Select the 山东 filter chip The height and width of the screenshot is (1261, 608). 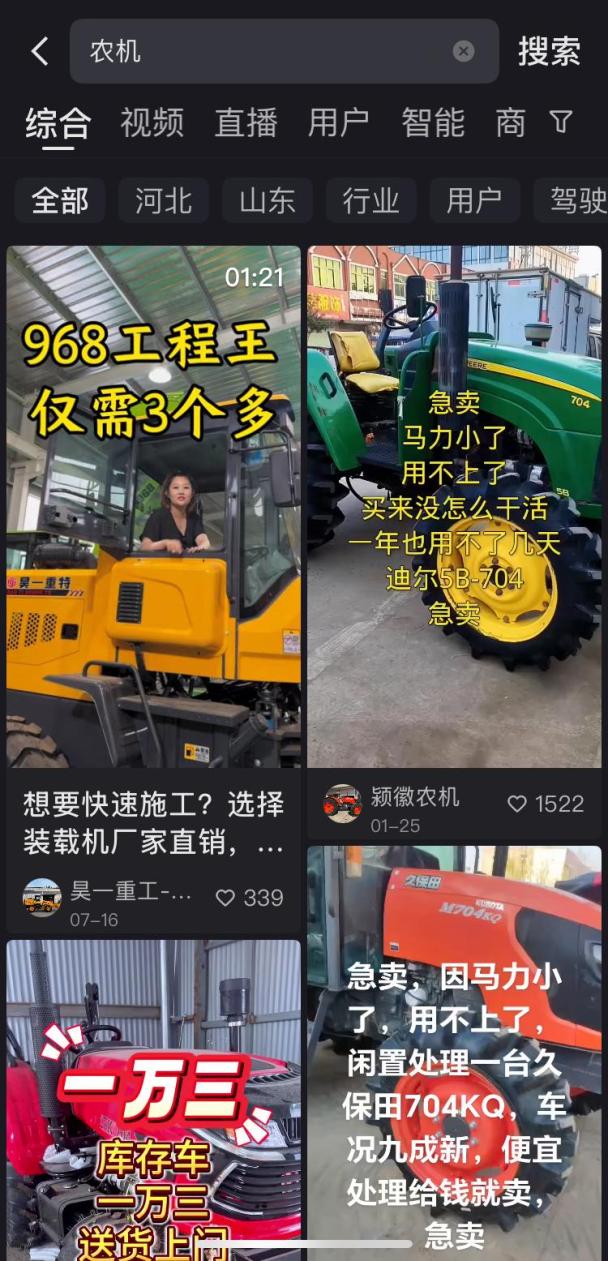coord(267,201)
